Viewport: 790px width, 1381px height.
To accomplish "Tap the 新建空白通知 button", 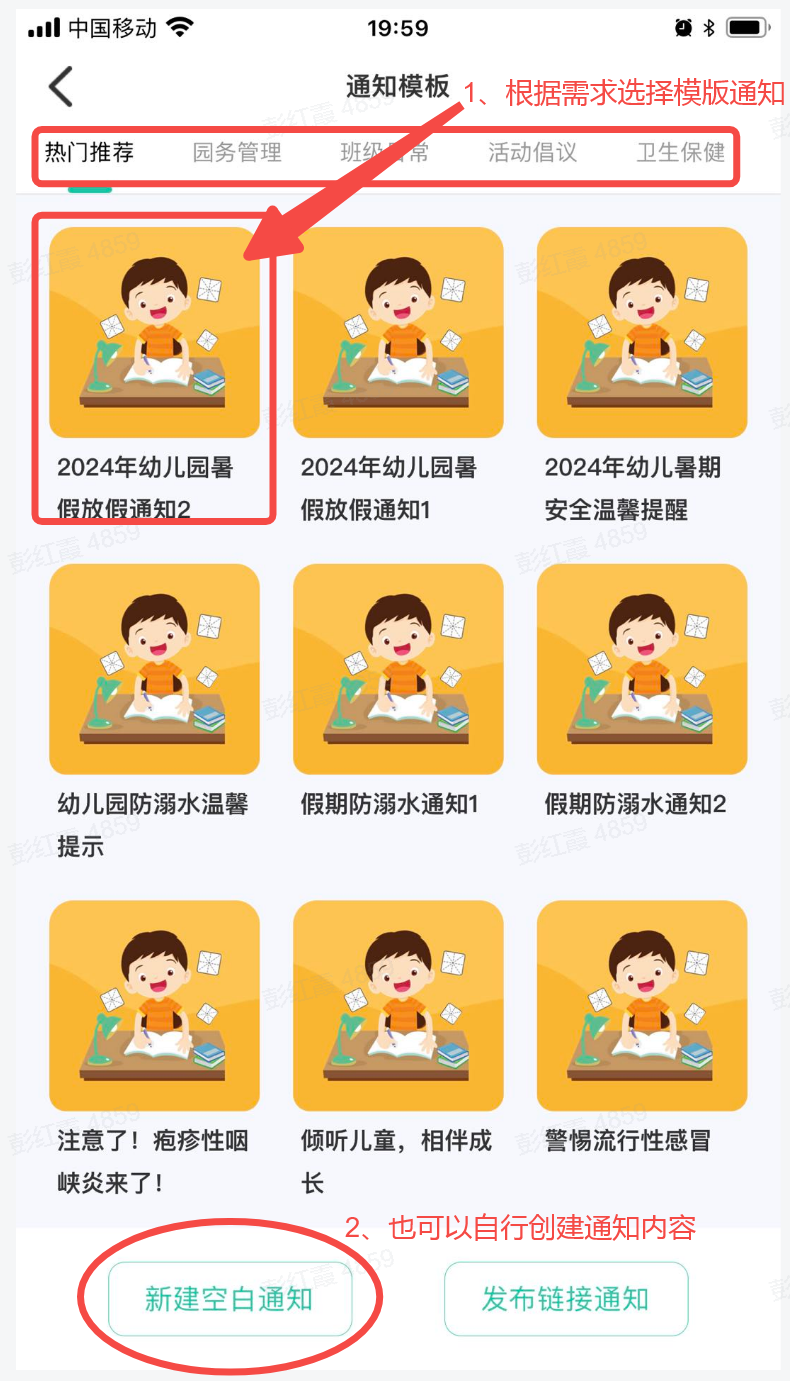I will tap(230, 1299).
